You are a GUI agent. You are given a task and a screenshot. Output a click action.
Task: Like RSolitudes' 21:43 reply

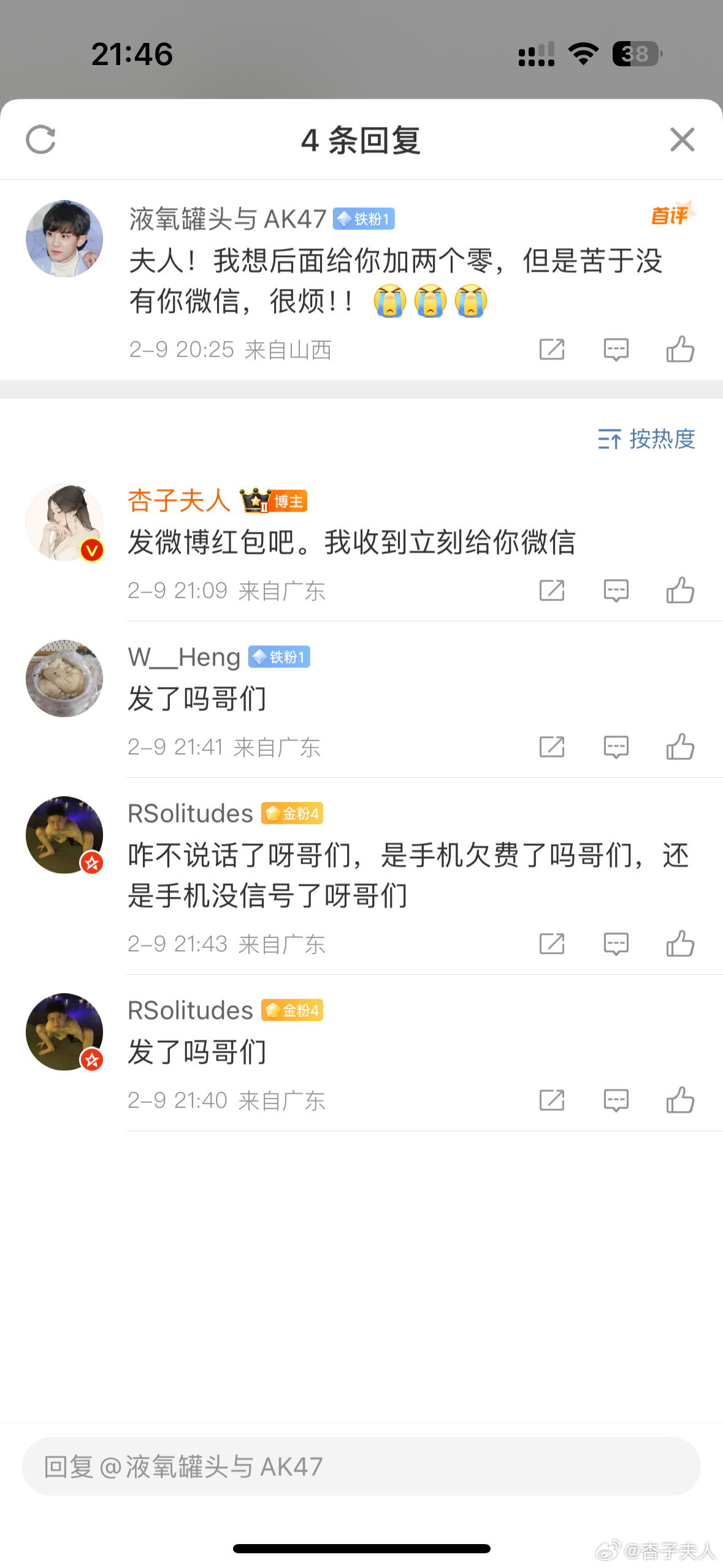pos(680,944)
